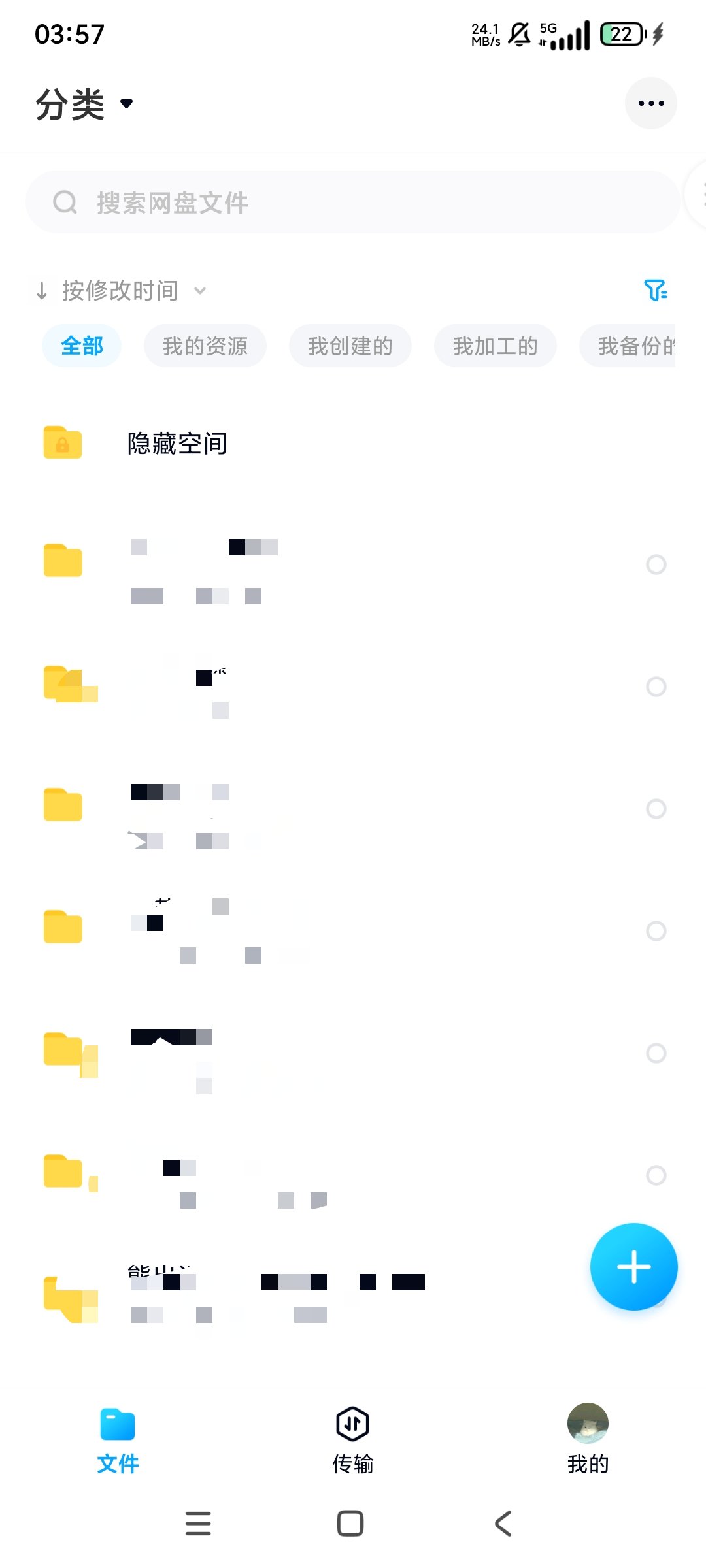Open the file filter icon

pyautogui.click(x=655, y=290)
